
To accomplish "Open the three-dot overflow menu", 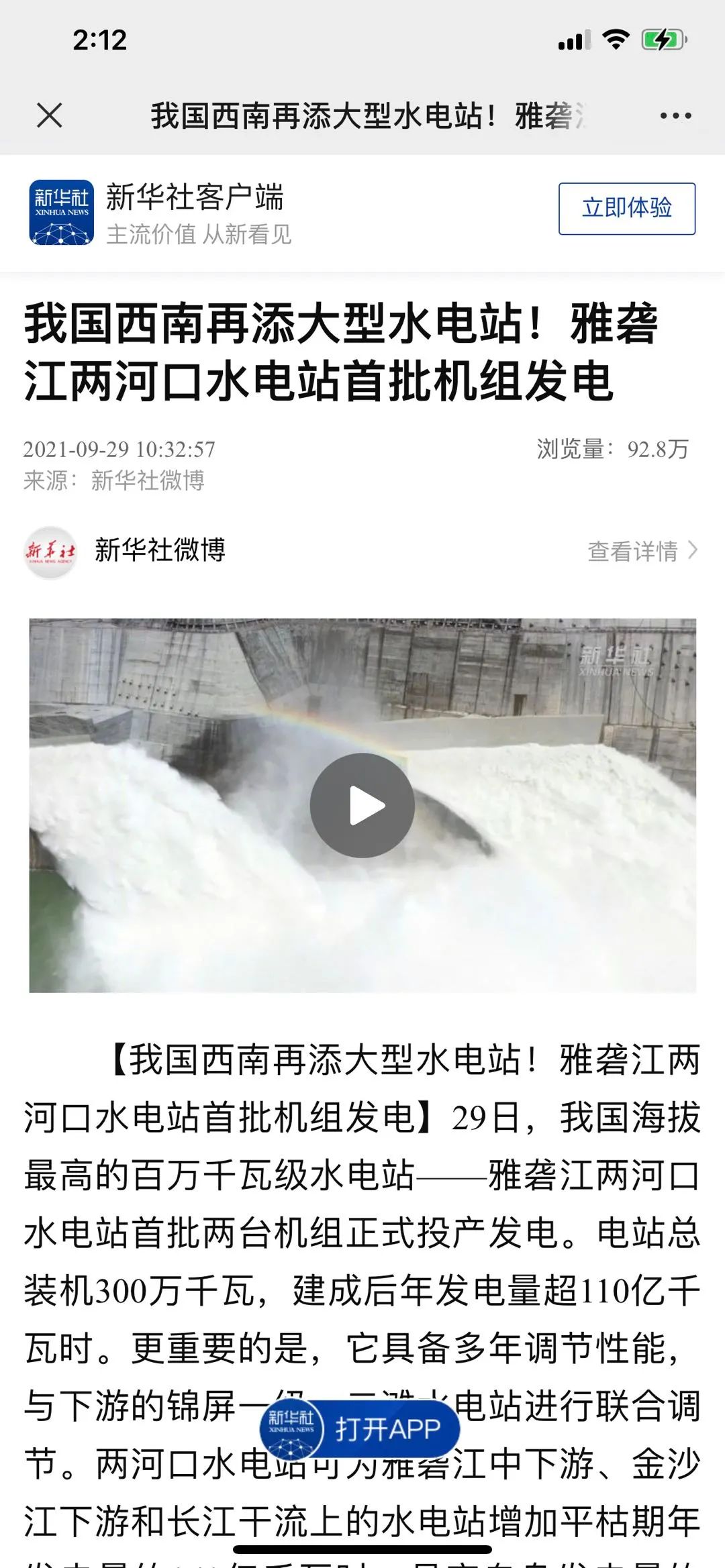I will click(675, 116).
